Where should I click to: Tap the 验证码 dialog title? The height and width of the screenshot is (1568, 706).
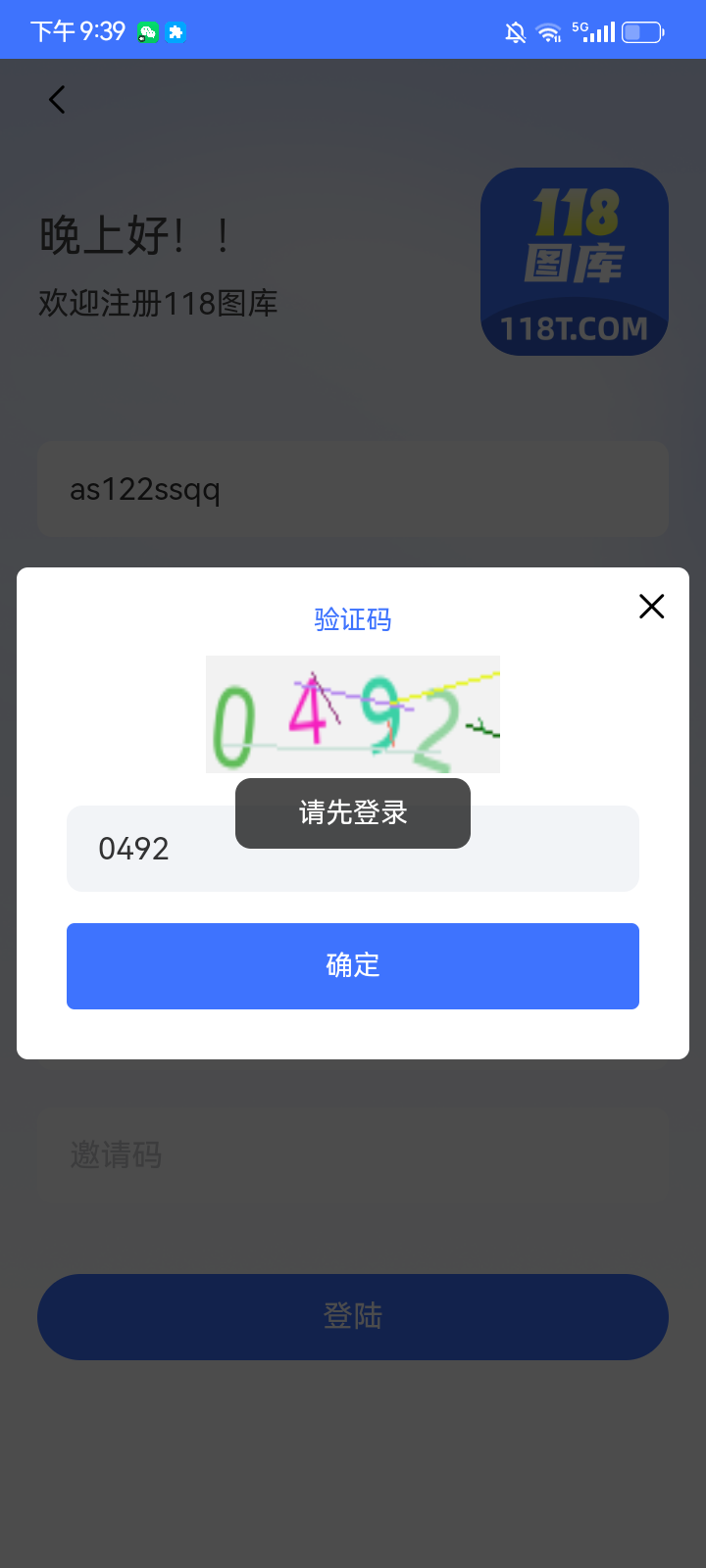pyautogui.click(x=353, y=618)
